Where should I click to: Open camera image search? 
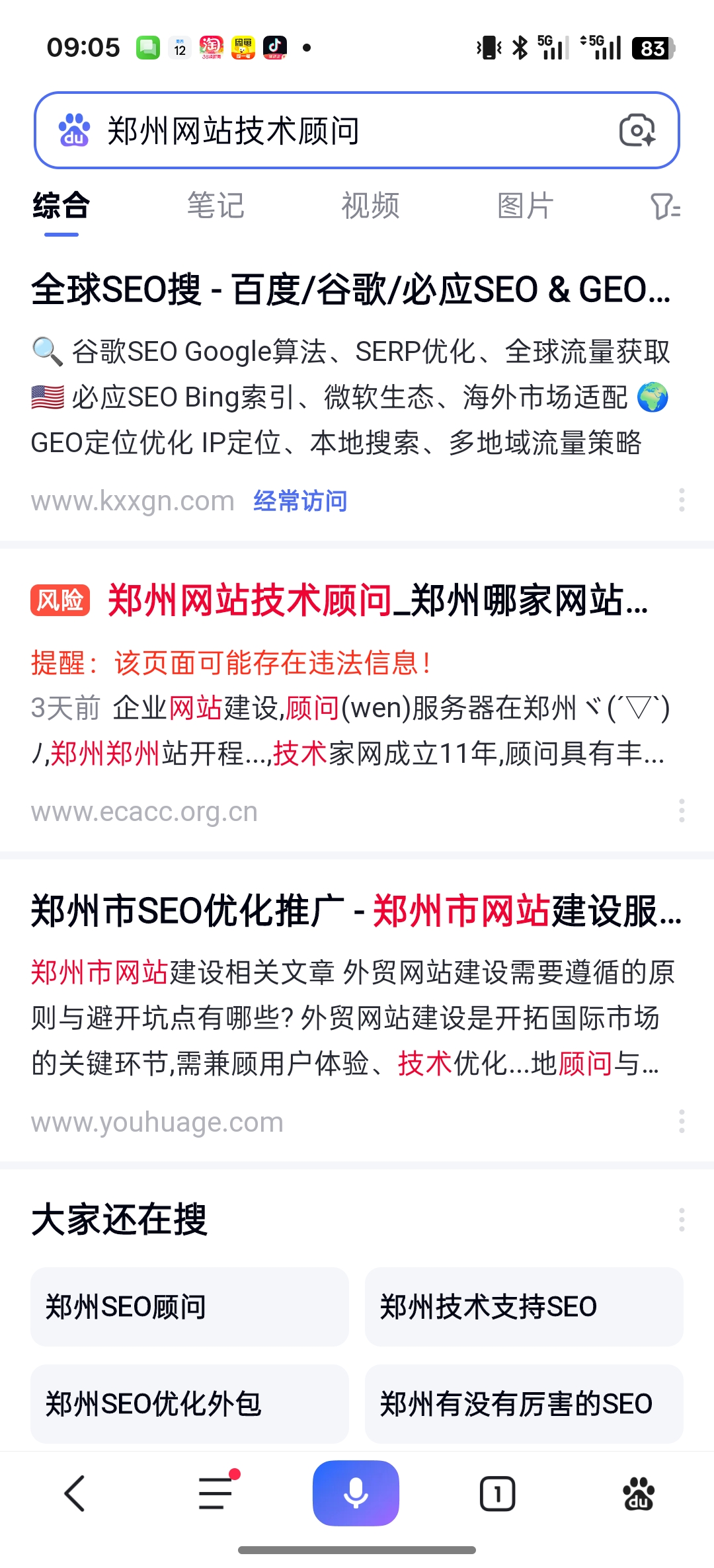pyautogui.click(x=637, y=130)
